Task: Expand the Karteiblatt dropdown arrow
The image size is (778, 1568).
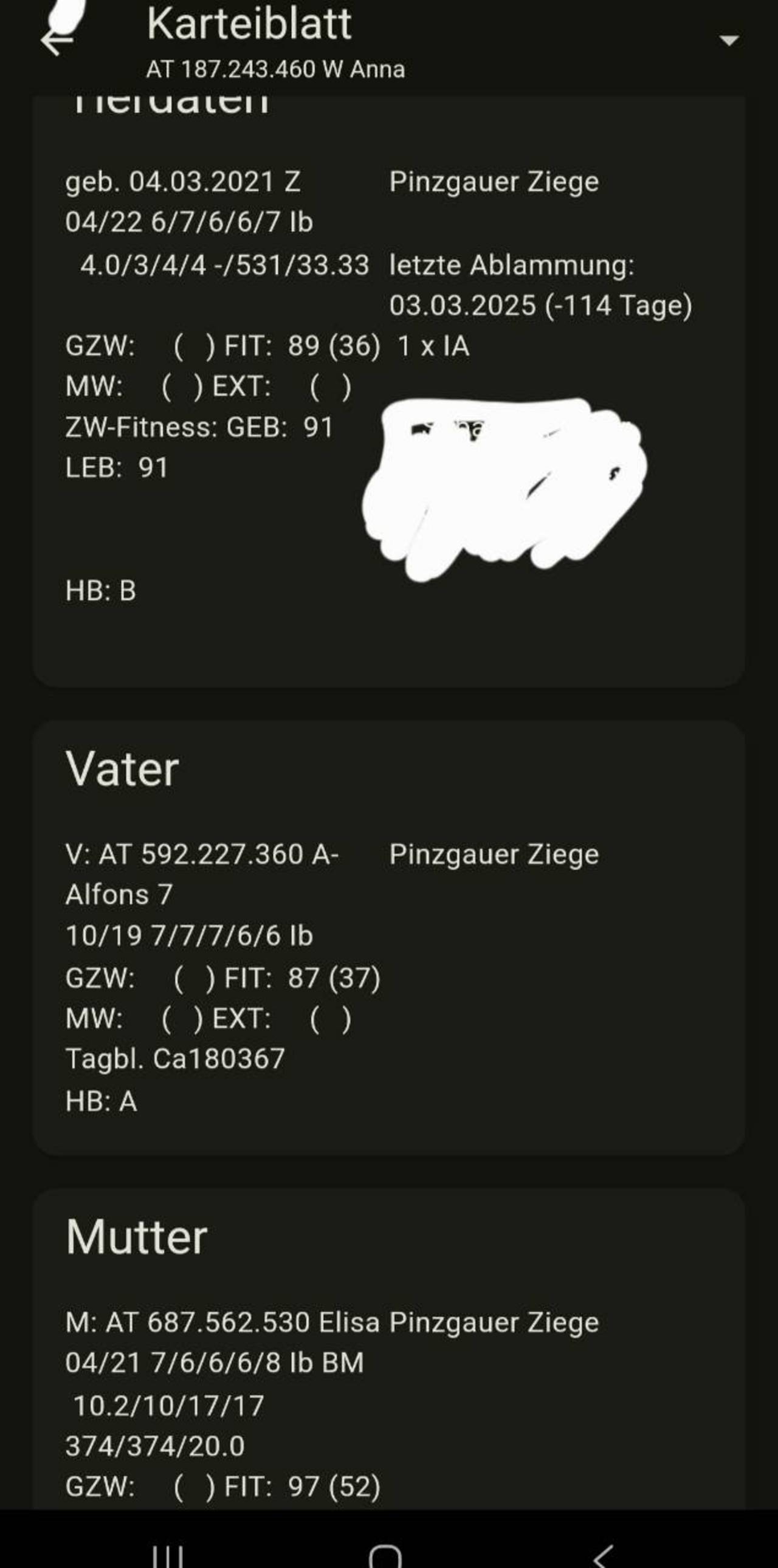Action: click(729, 41)
